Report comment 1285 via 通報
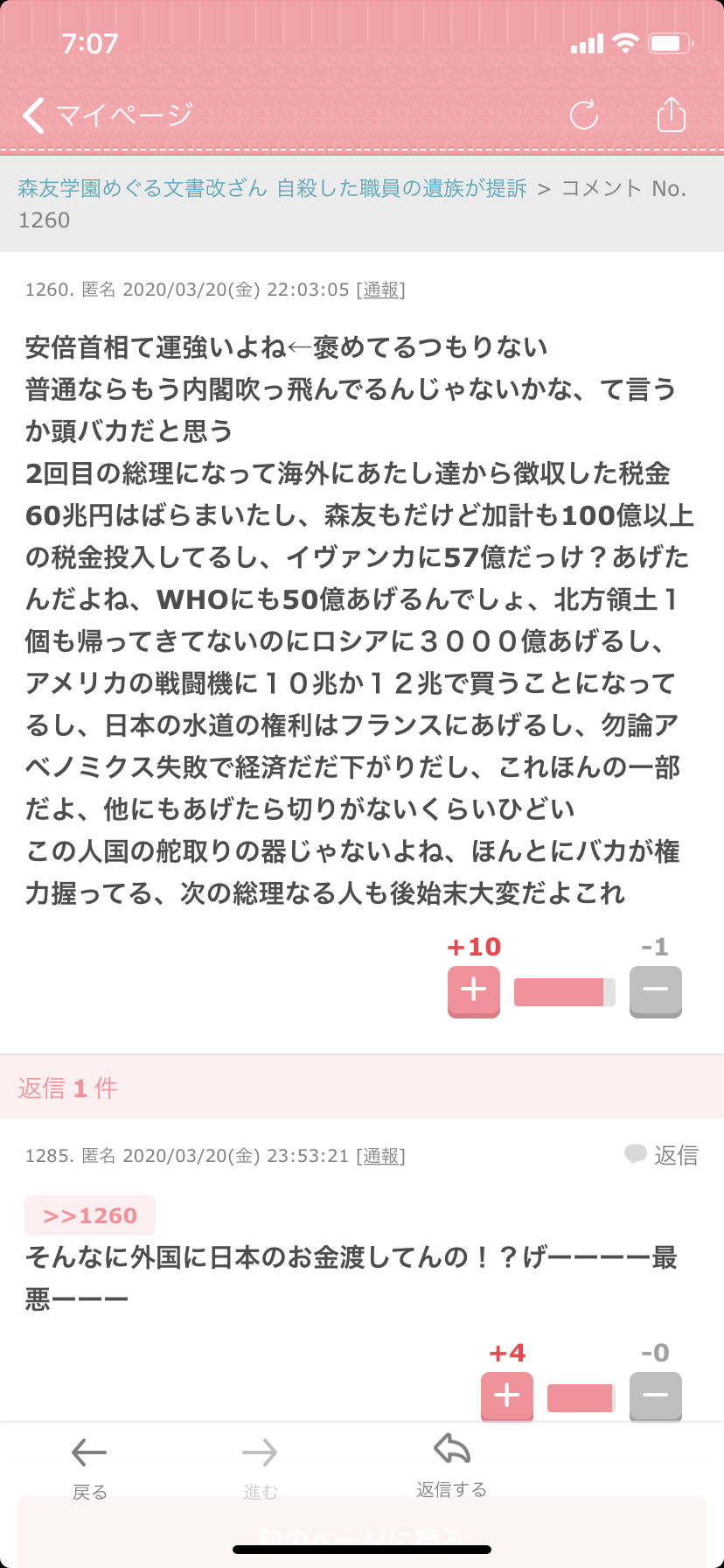The height and width of the screenshot is (1568, 724). point(381,1156)
